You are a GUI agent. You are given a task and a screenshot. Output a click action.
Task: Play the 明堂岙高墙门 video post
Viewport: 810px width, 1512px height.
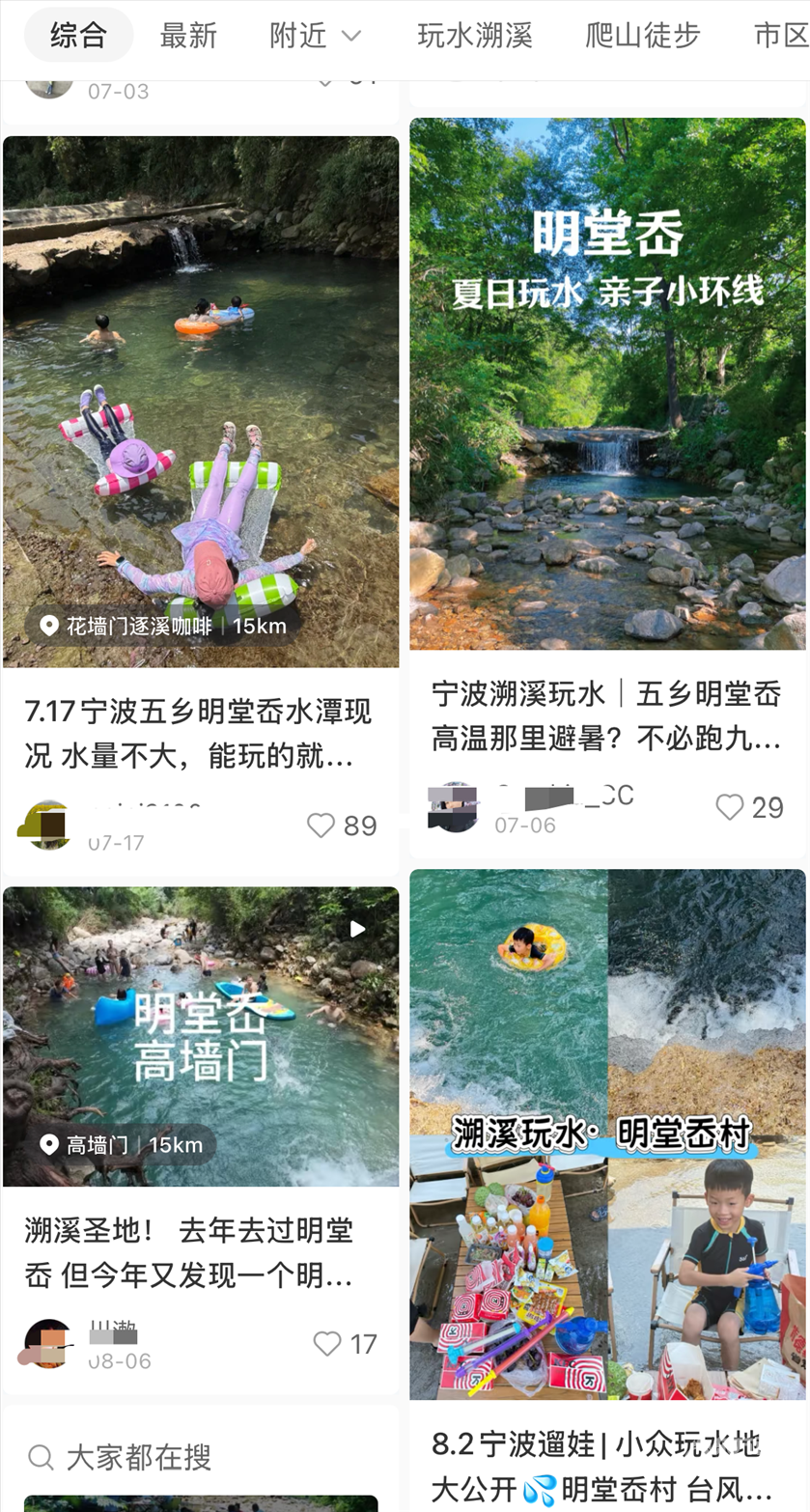200,1036
